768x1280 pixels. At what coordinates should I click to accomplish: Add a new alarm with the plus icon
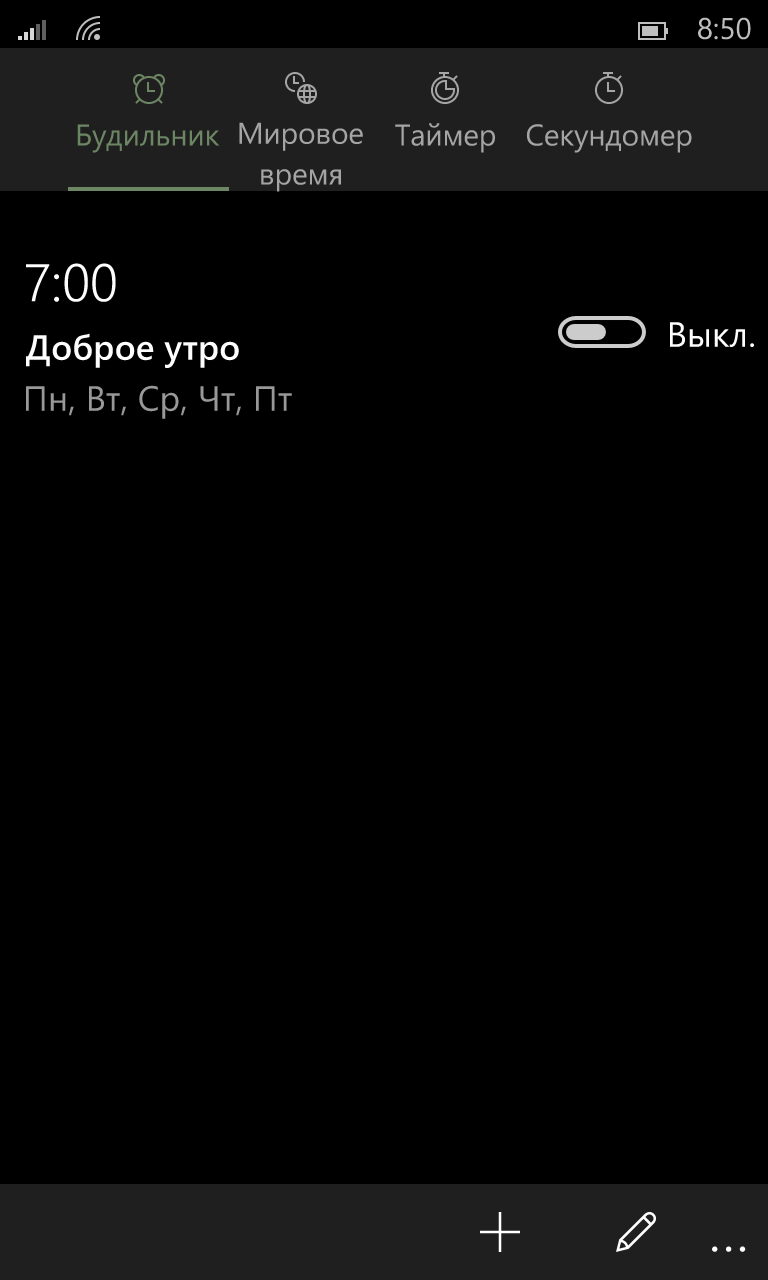500,1232
